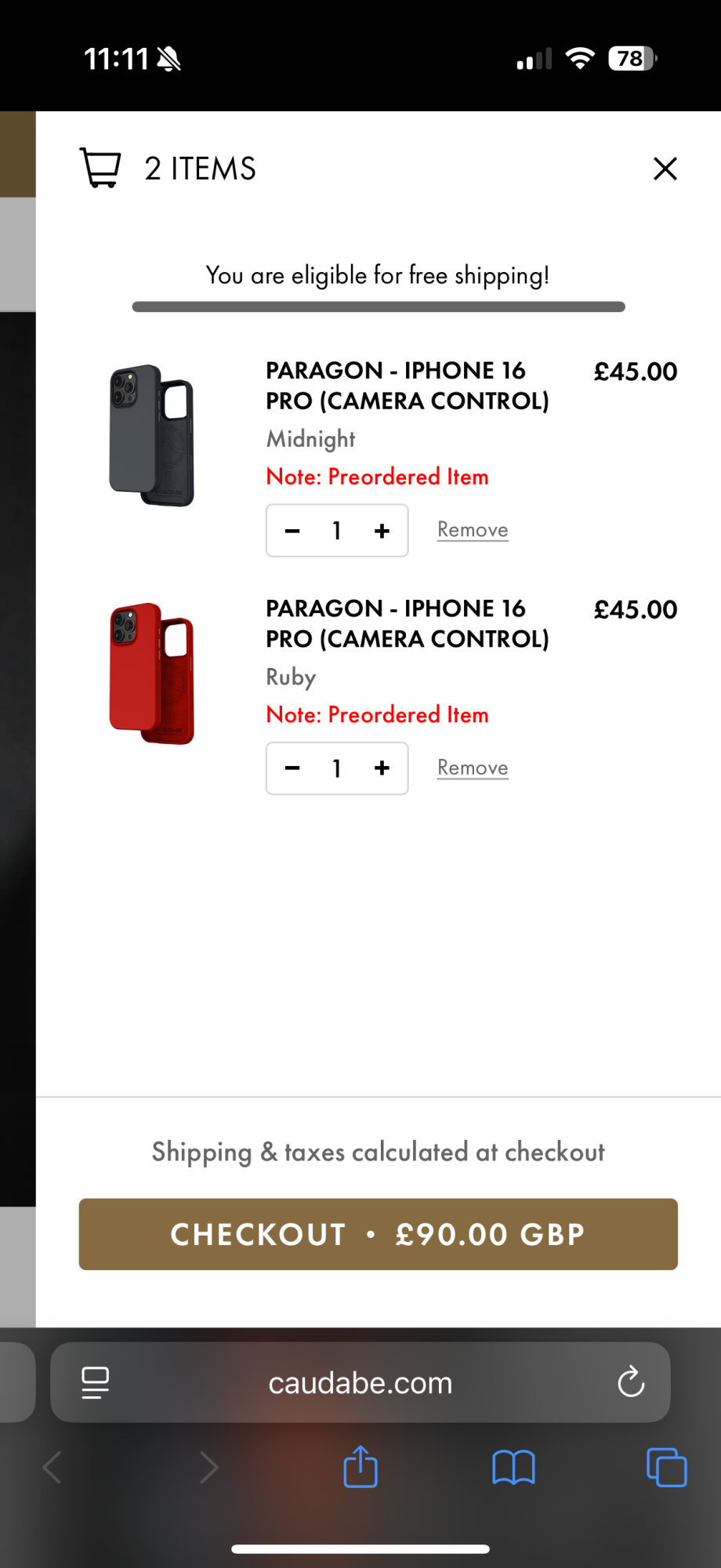
Task: Open the page settings menu in address bar
Action: 96,1382
